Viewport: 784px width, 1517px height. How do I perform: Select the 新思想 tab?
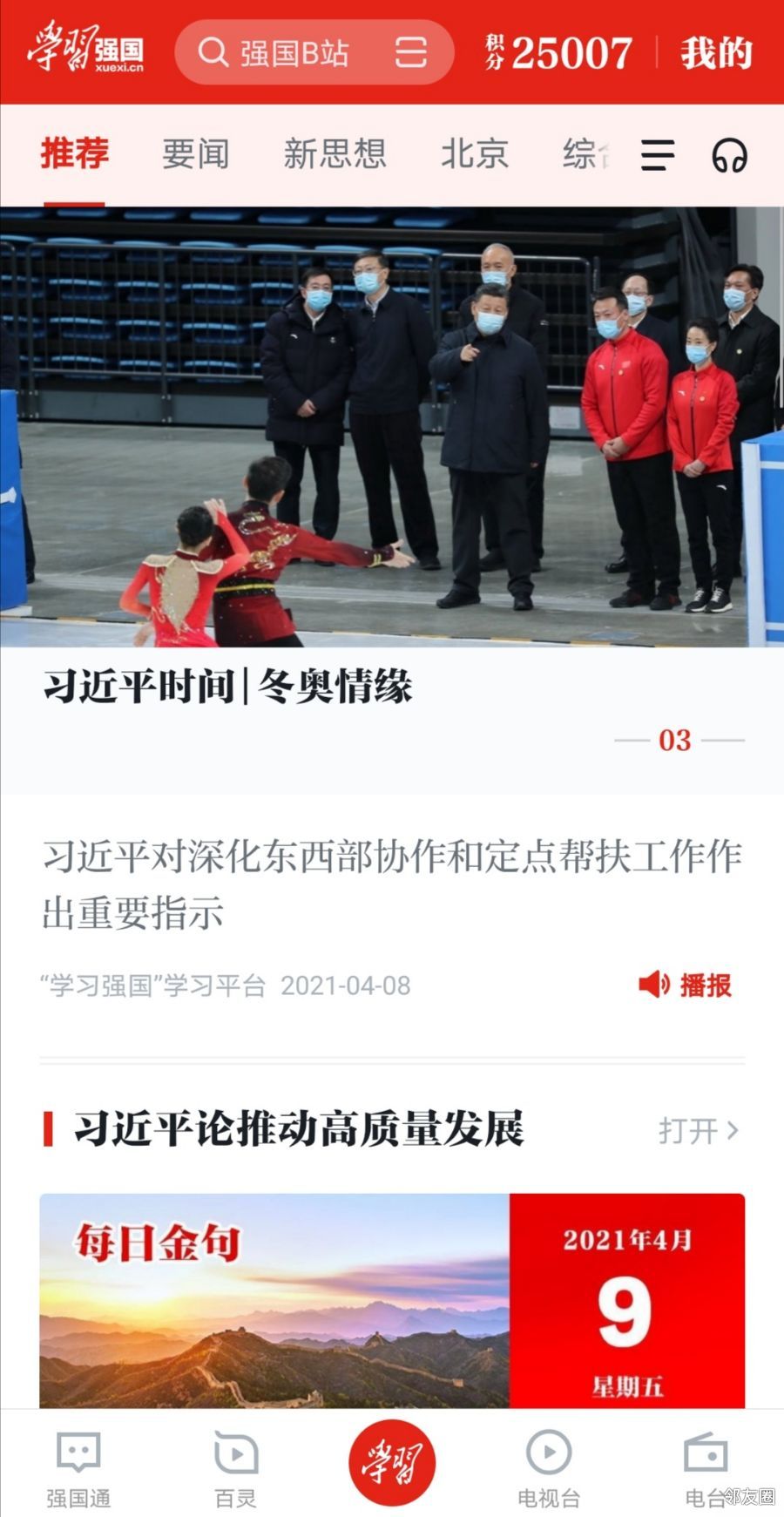click(335, 154)
